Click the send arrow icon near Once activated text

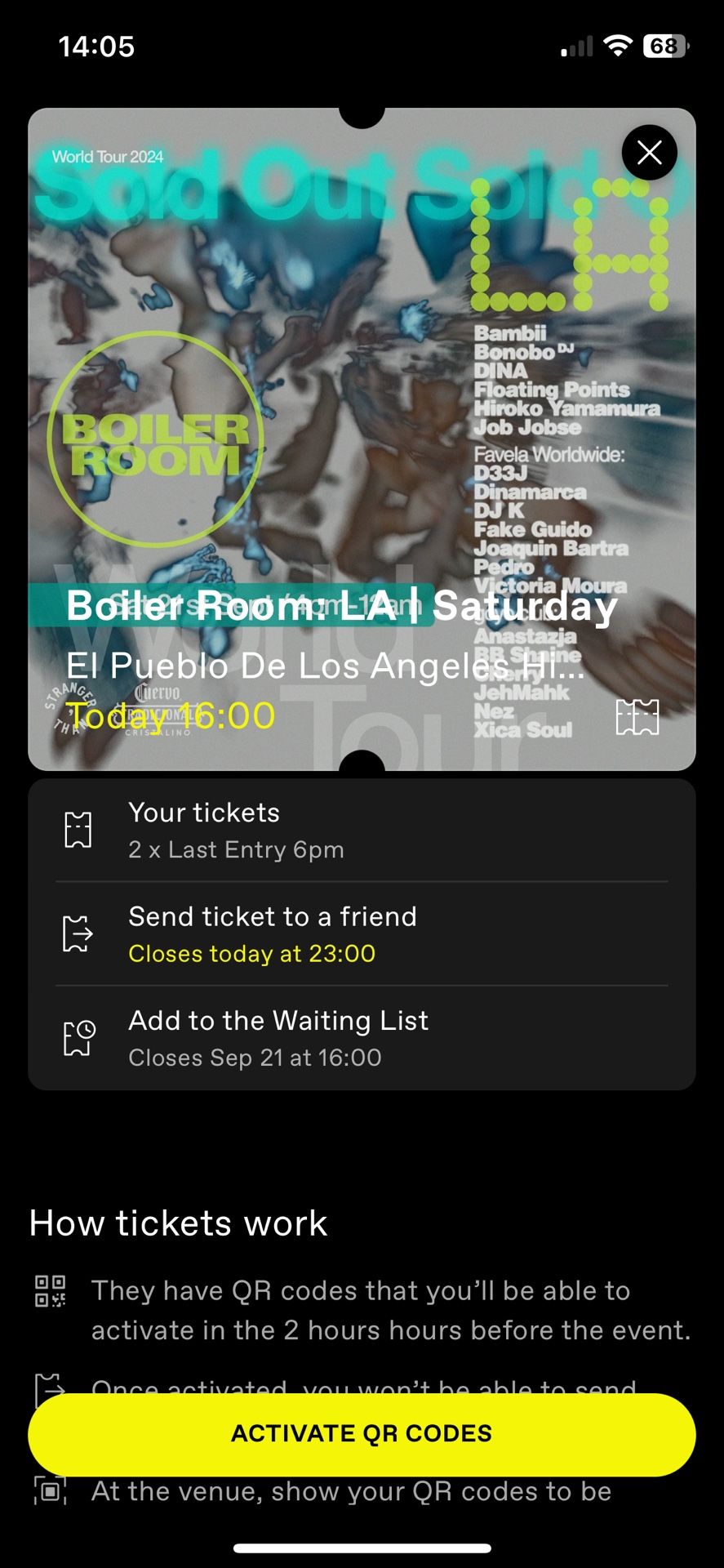[49, 1388]
